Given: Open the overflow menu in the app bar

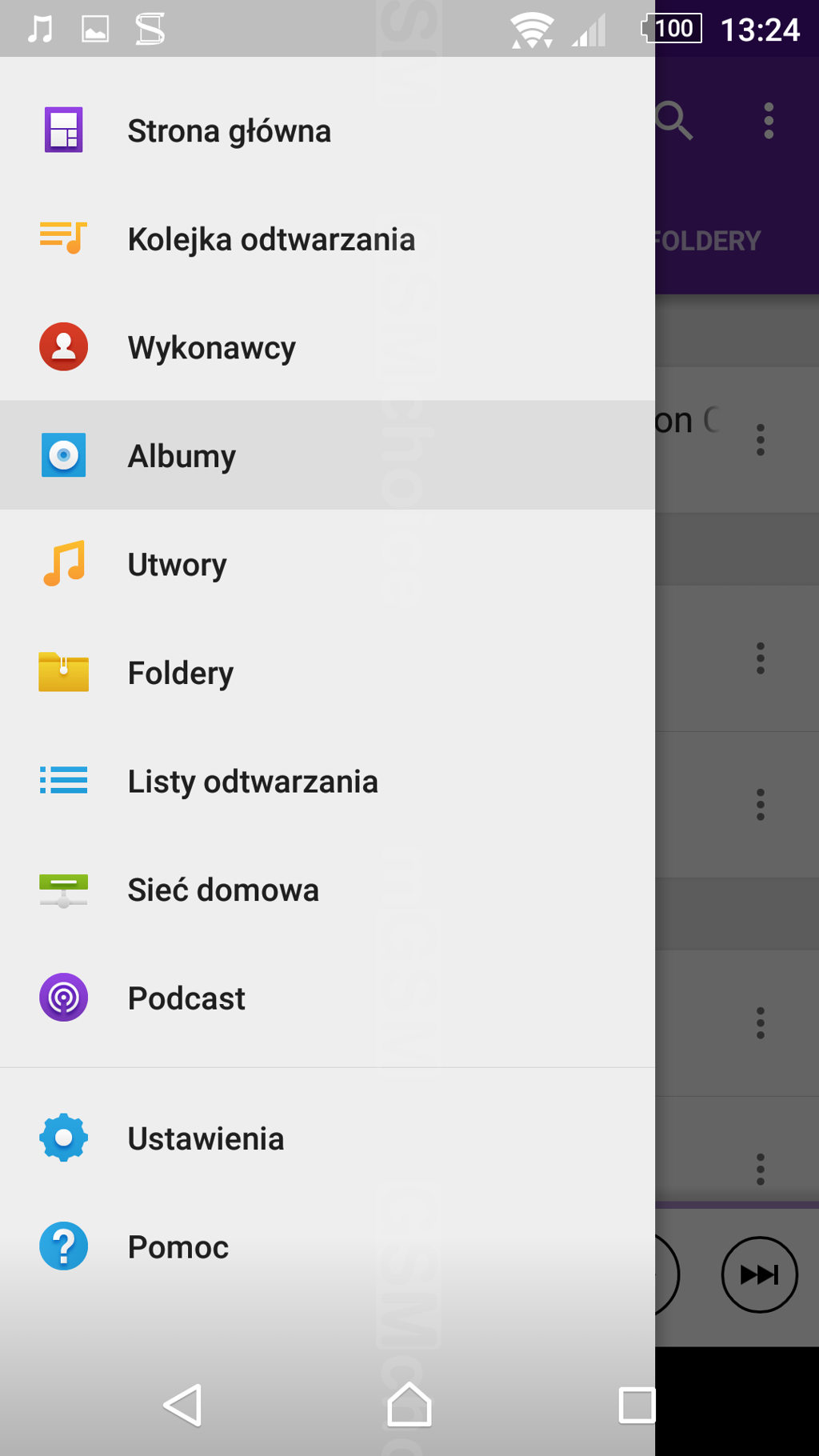Looking at the screenshot, I should [769, 121].
